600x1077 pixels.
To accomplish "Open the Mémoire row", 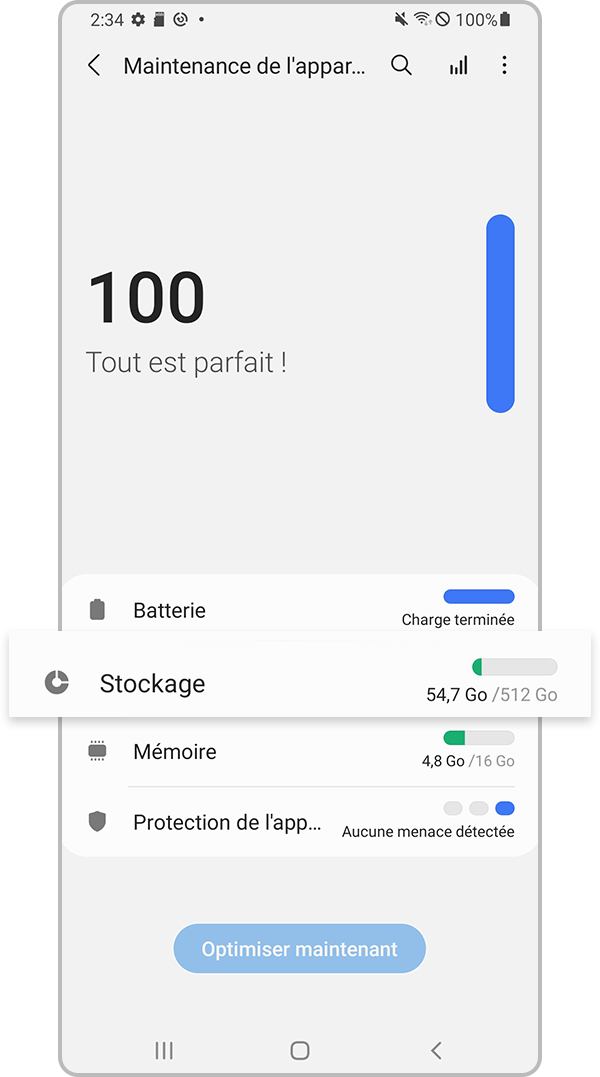I will [300, 751].
